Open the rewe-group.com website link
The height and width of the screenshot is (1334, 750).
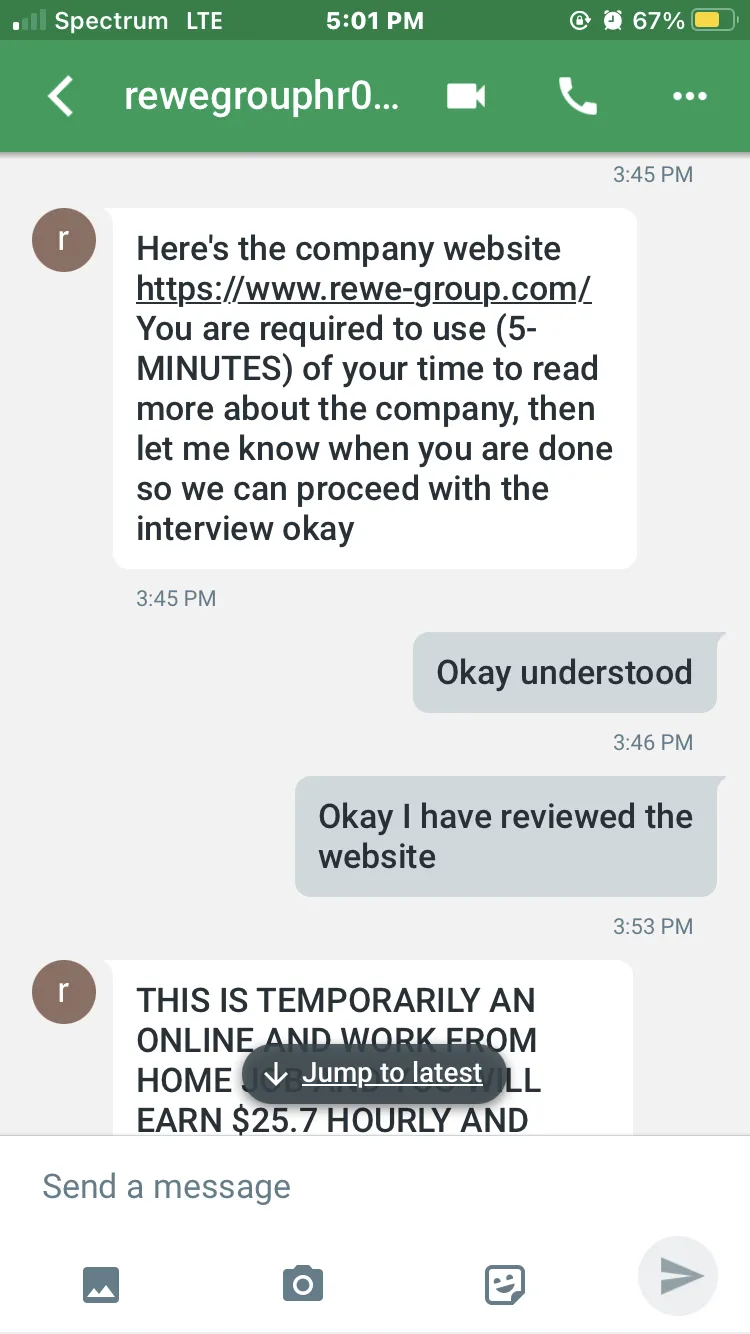(x=364, y=289)
